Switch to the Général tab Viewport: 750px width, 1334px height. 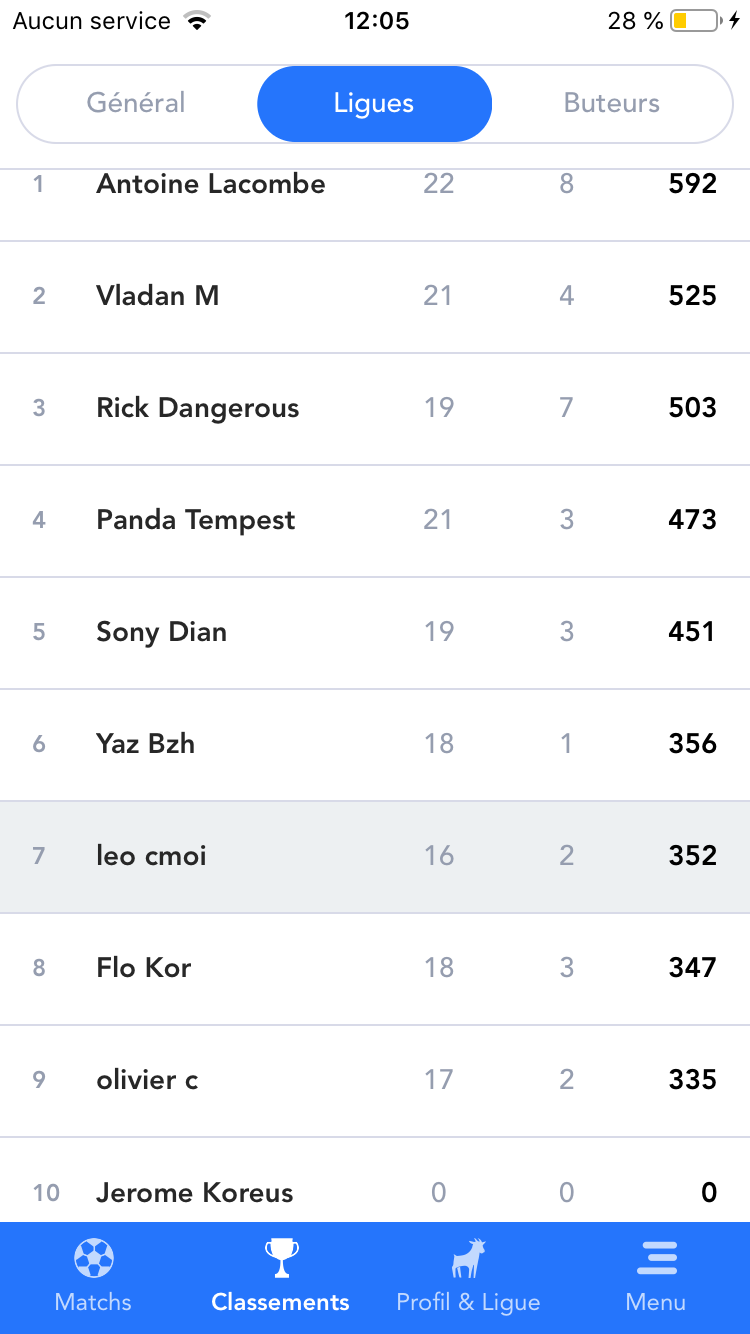point(136,103)
